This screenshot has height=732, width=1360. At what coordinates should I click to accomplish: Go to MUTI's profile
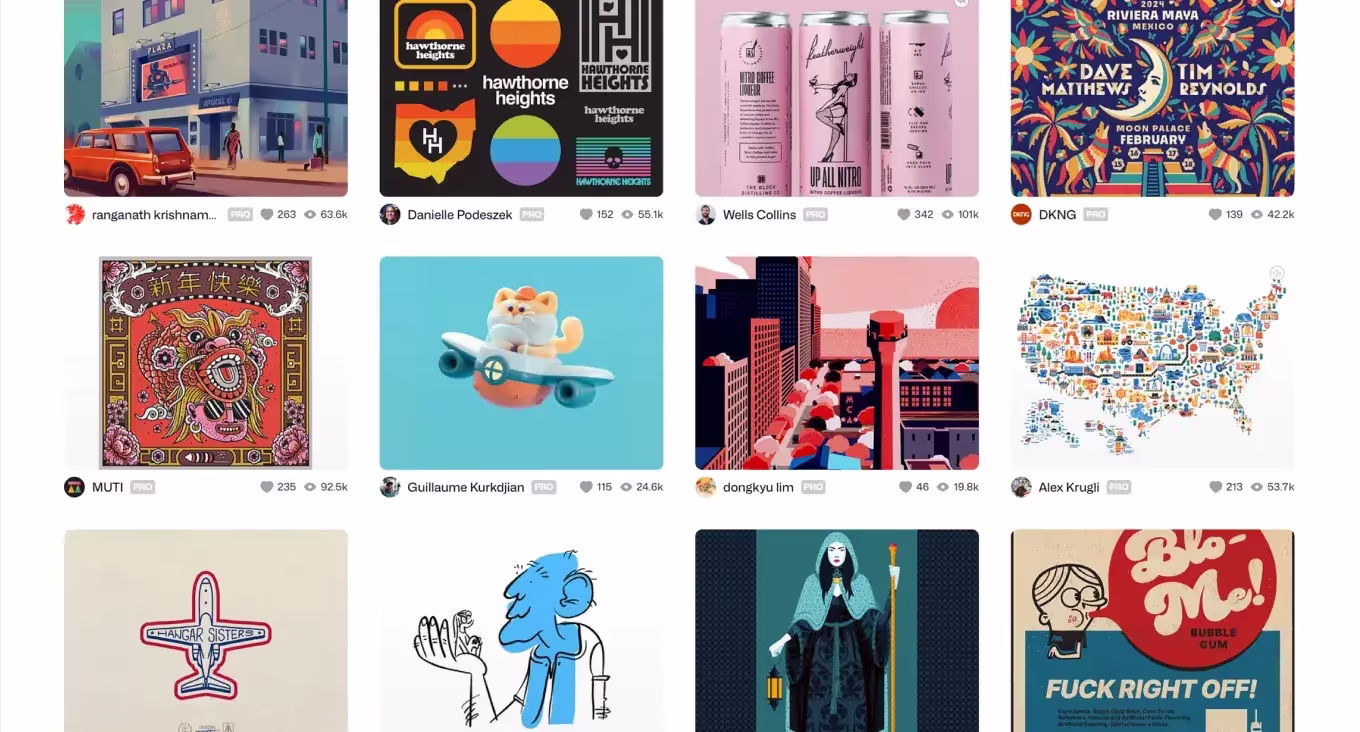tap(107, 487)
